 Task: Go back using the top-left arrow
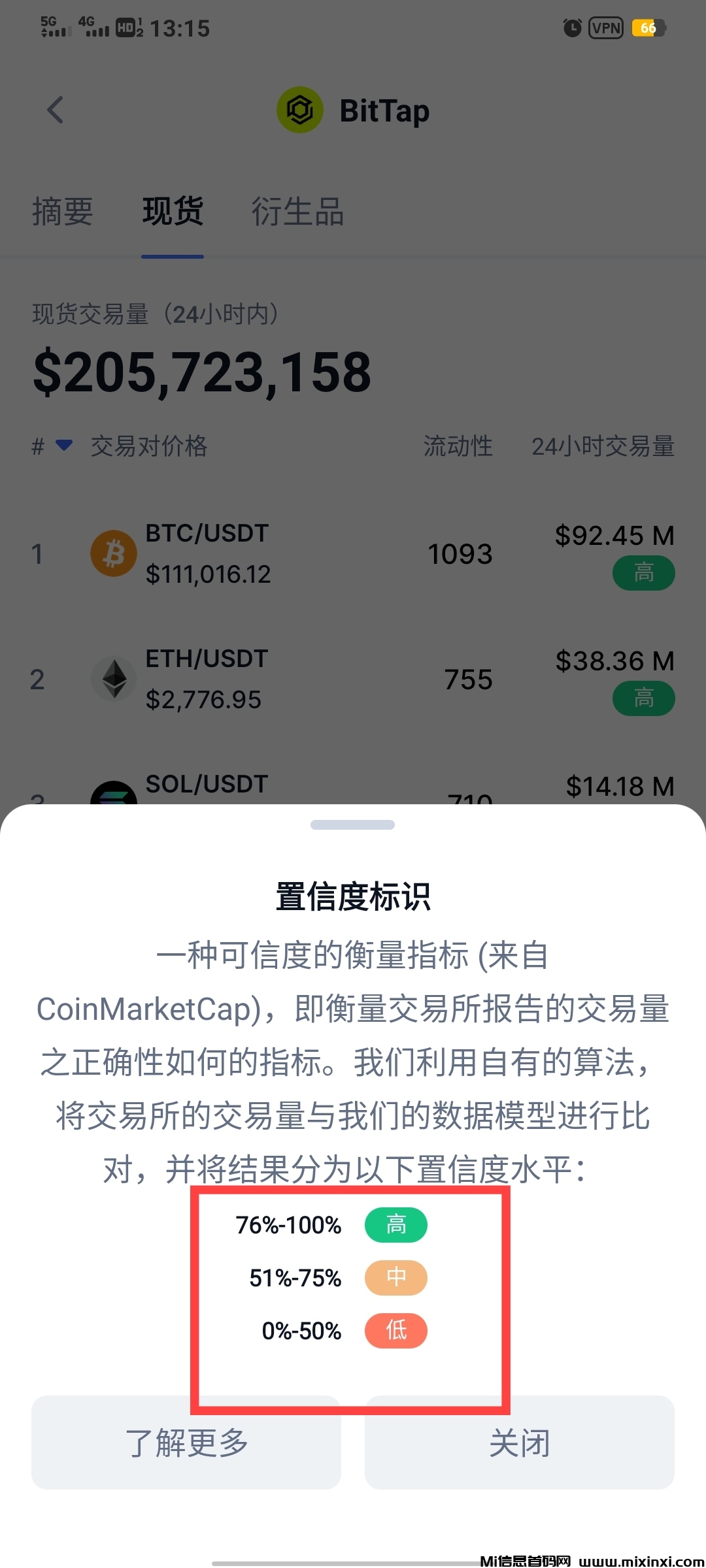point(56,110)
